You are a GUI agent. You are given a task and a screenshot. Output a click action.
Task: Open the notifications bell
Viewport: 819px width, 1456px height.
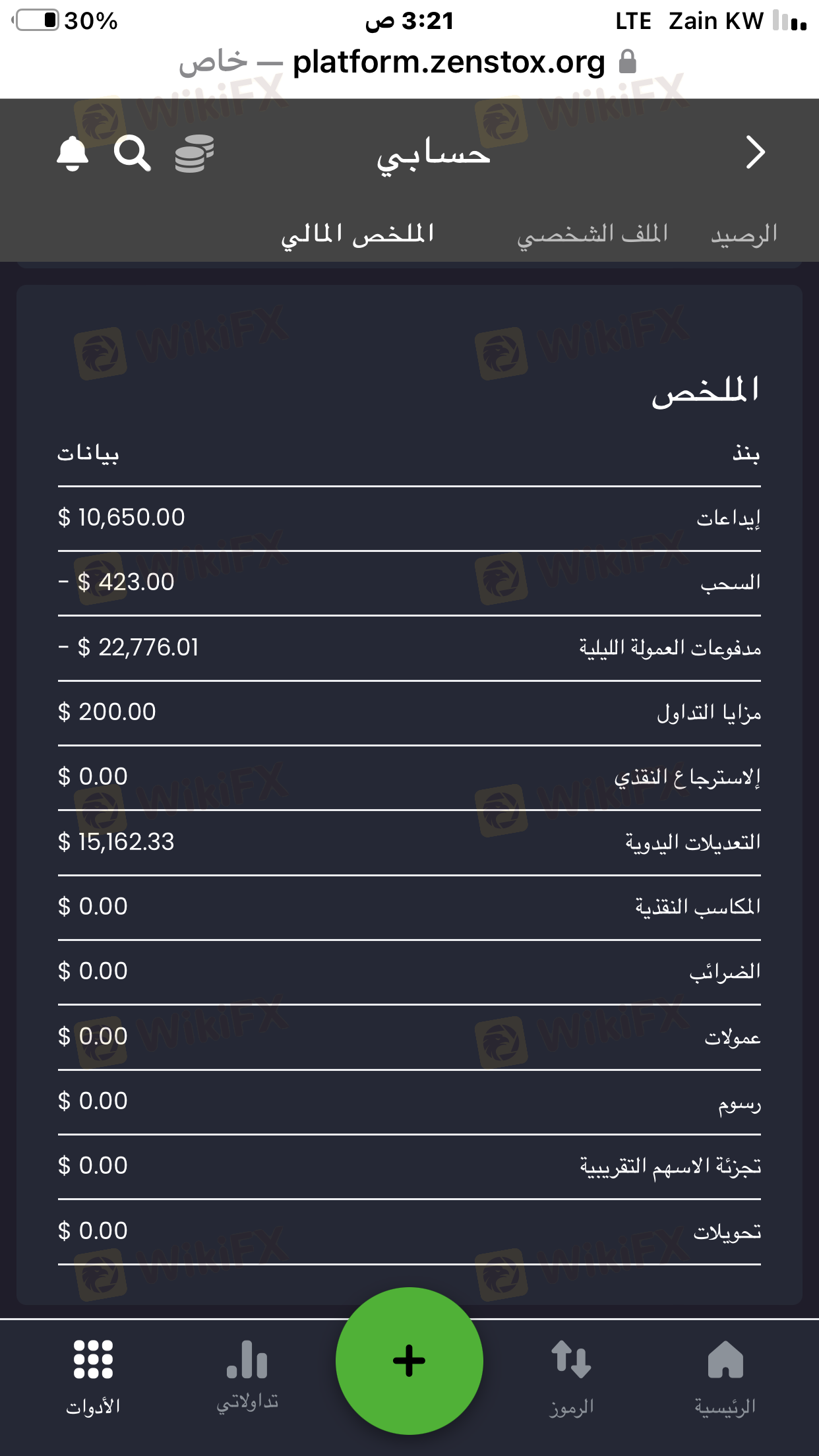coord(73,154)
